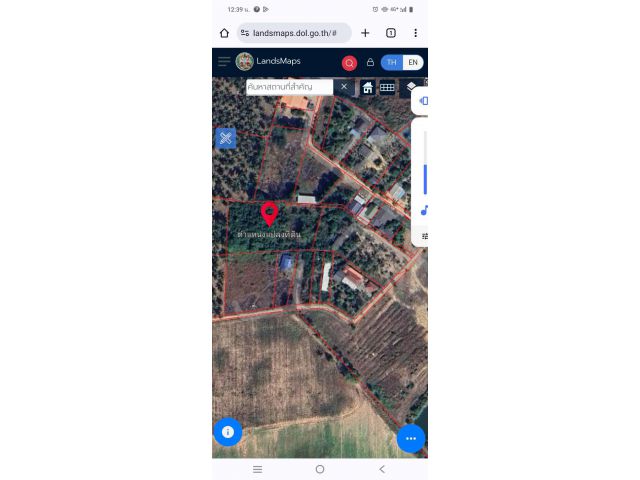Open a new browser tab
Viewport: 640px width, 480px height.
click(365, 33)
